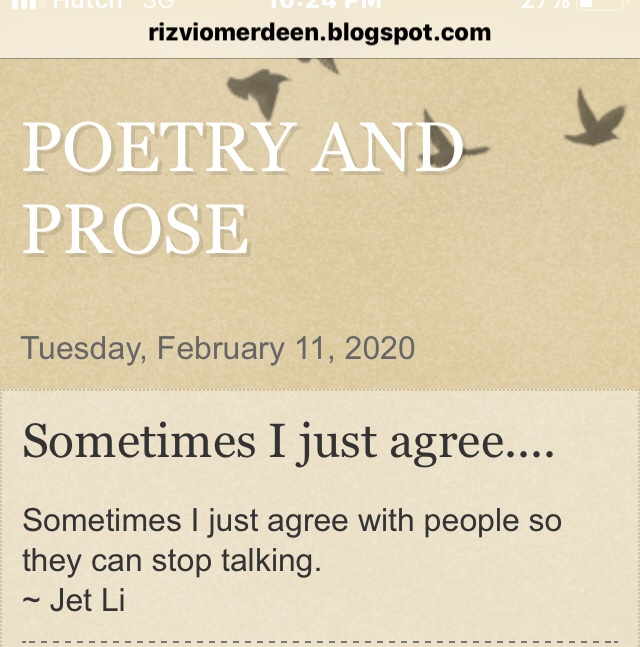Open the post "Sometimes I just agree...."
The height and width of the screenshot is (647, 640).
coord(288,440)
